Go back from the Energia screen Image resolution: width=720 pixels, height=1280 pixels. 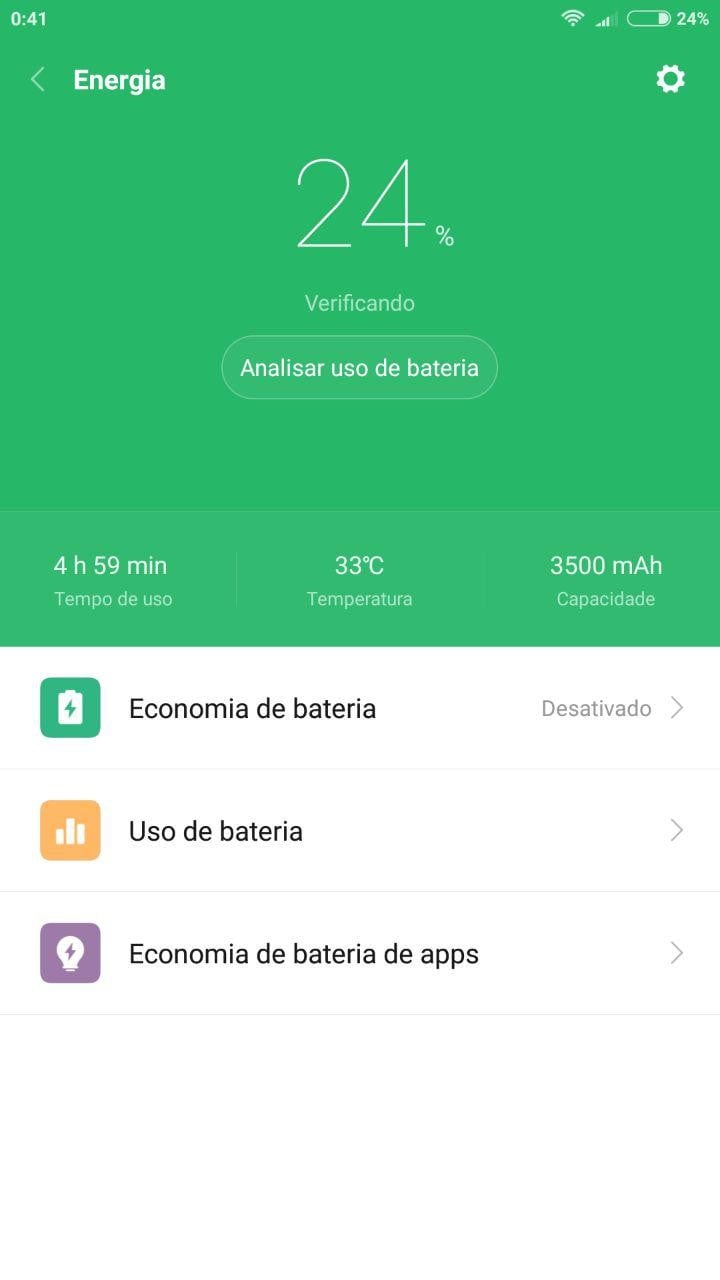38,80
